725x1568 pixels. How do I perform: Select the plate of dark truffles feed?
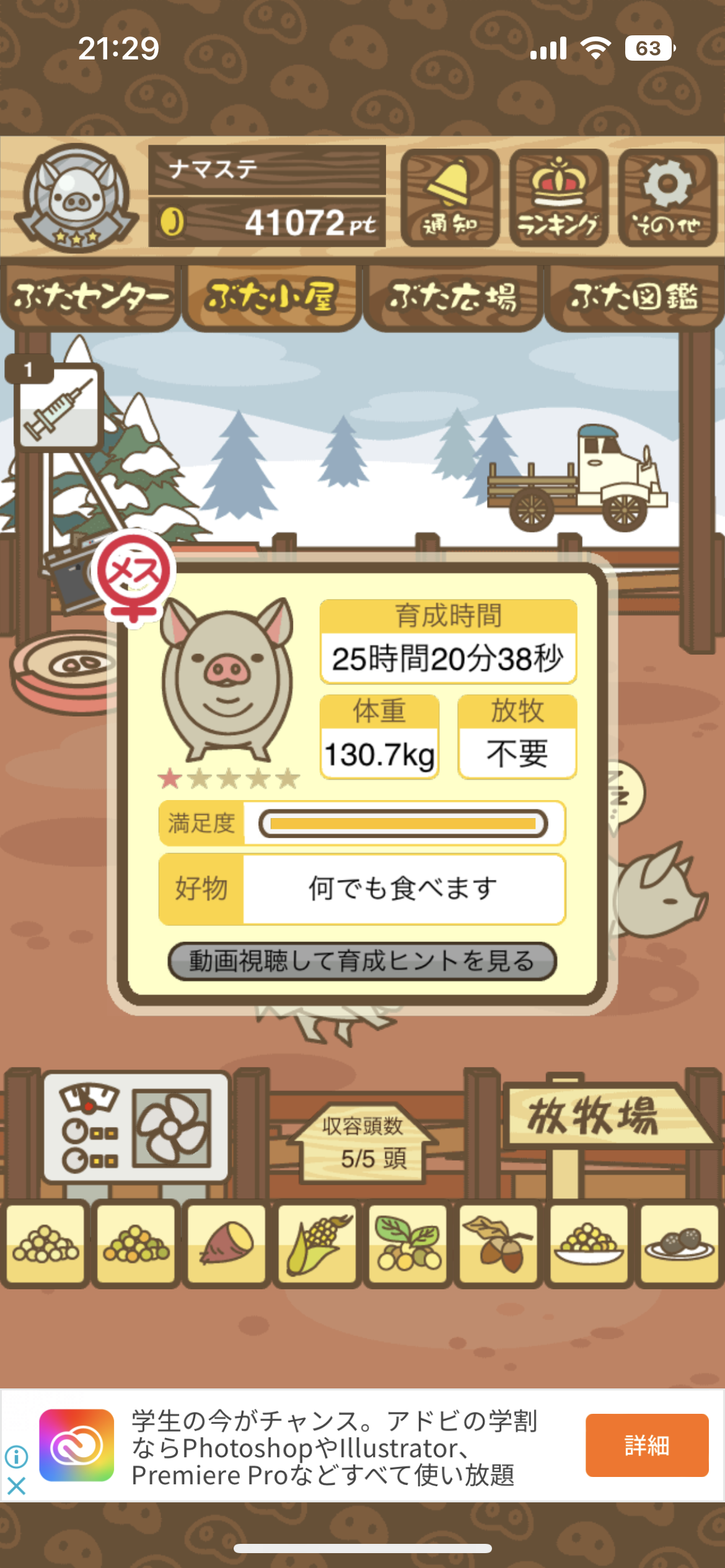tap(679, 1242)
